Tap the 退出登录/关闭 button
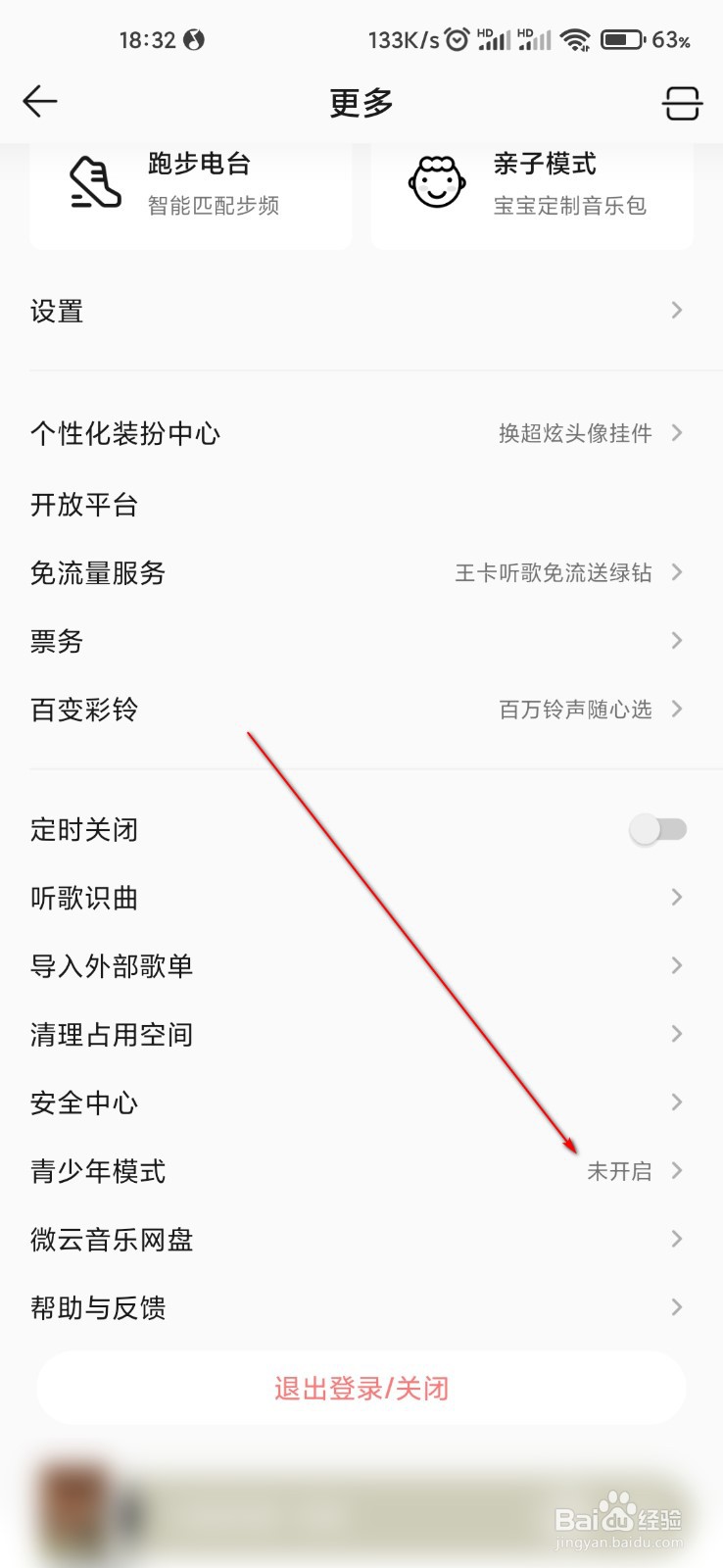723x1568 pixels. pyautogui.click(x=361, y=1388)
